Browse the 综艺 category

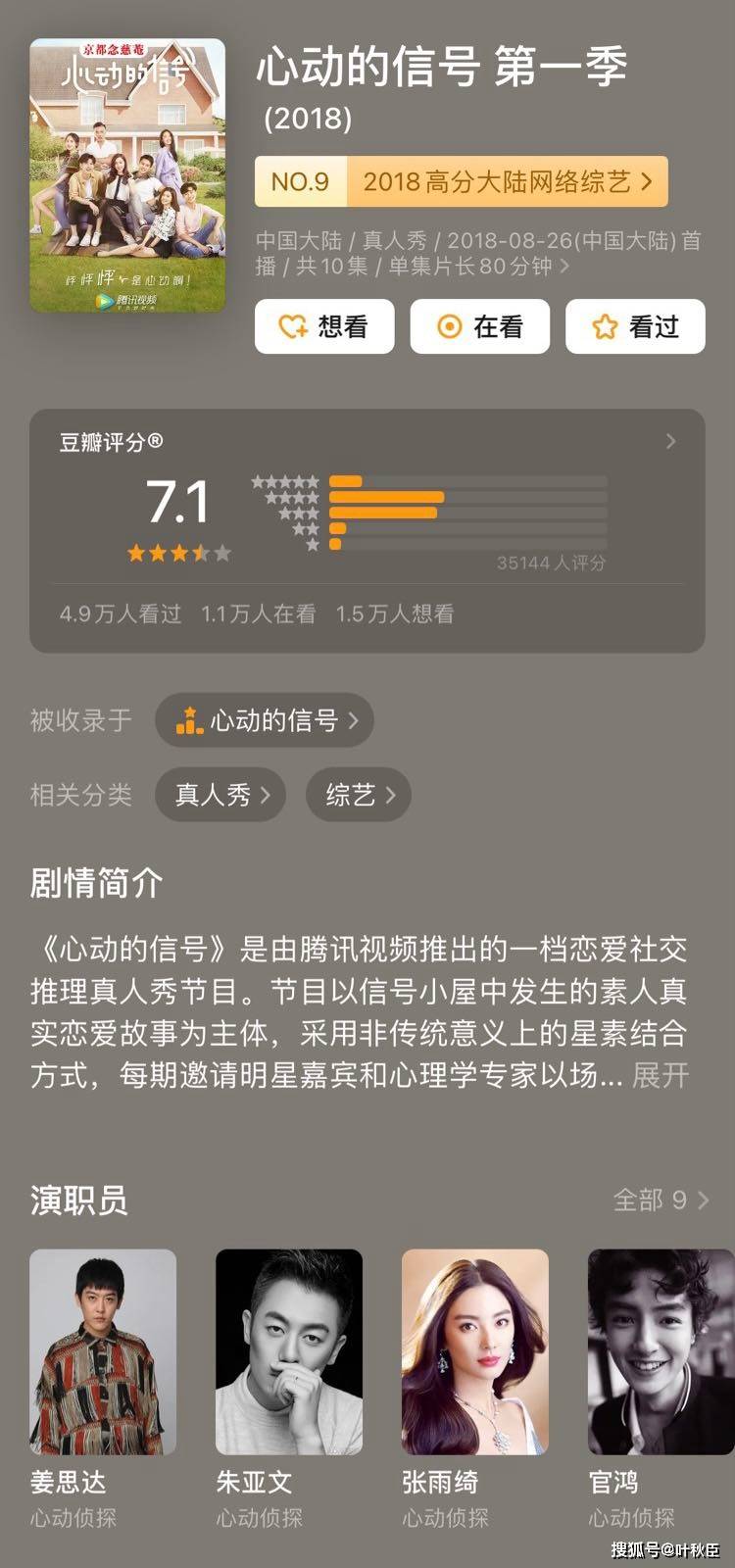[x=358, y=795]
